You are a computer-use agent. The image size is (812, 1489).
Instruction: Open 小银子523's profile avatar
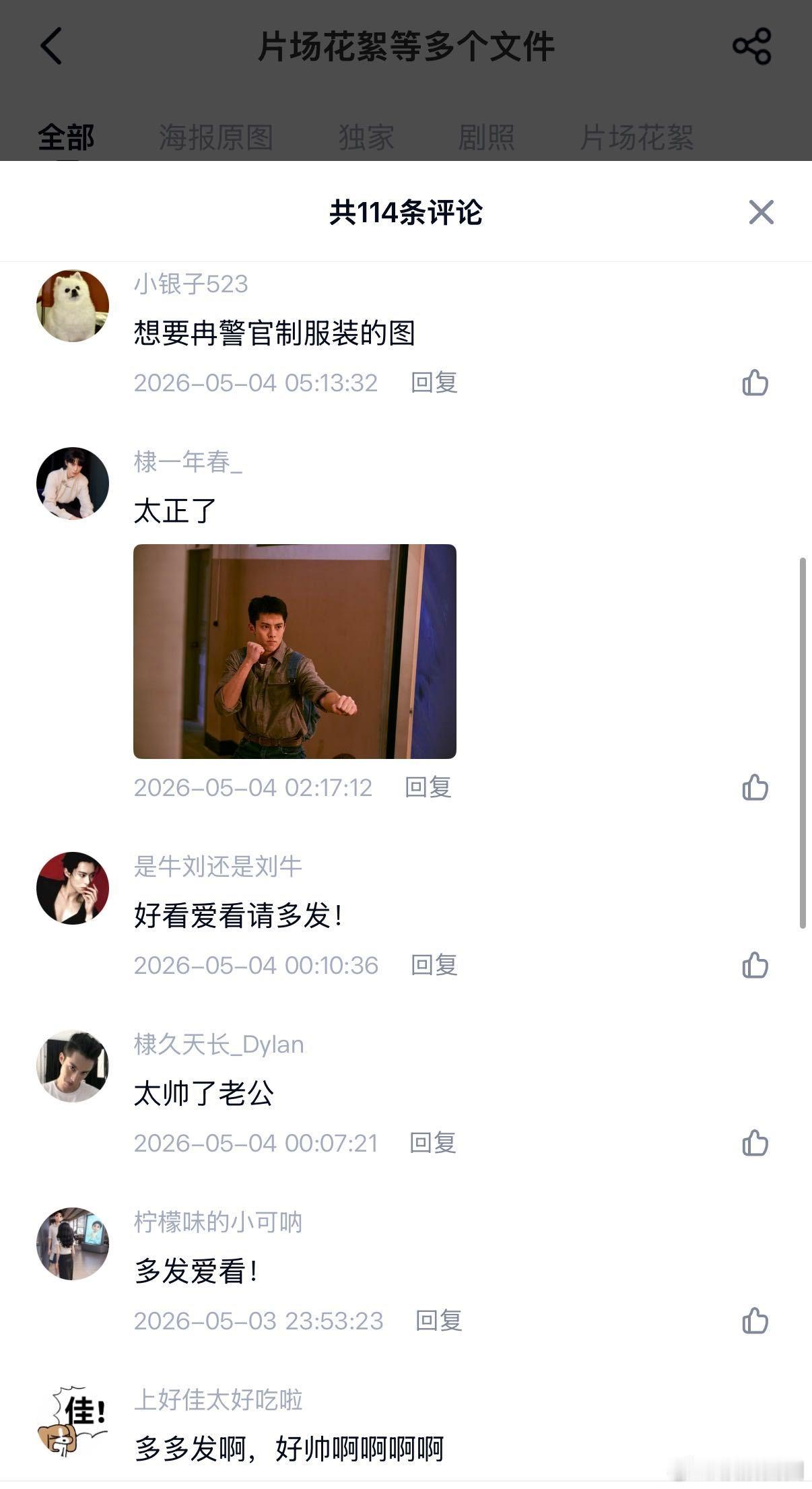tap(73, 306)
